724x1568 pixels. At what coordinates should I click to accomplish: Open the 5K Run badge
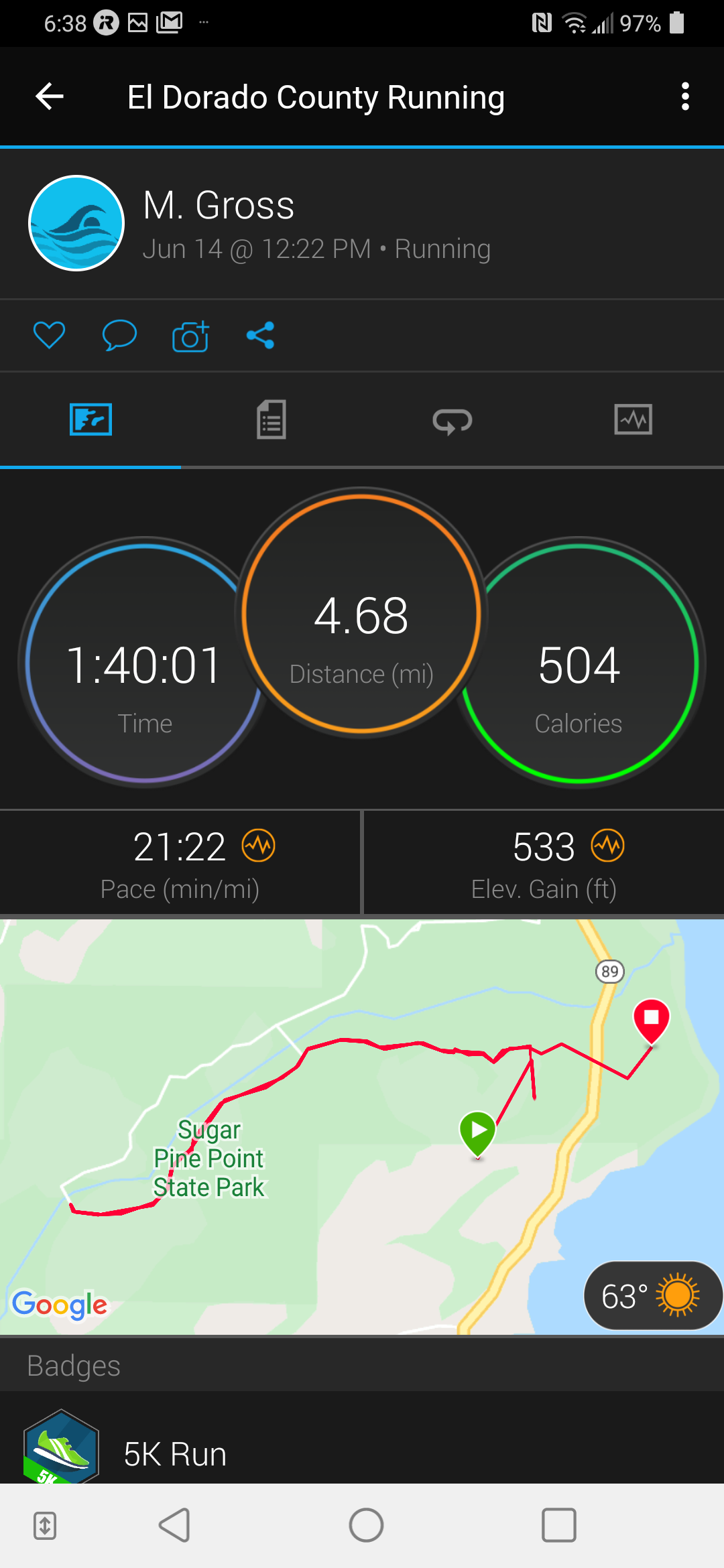click(174, 1453)
